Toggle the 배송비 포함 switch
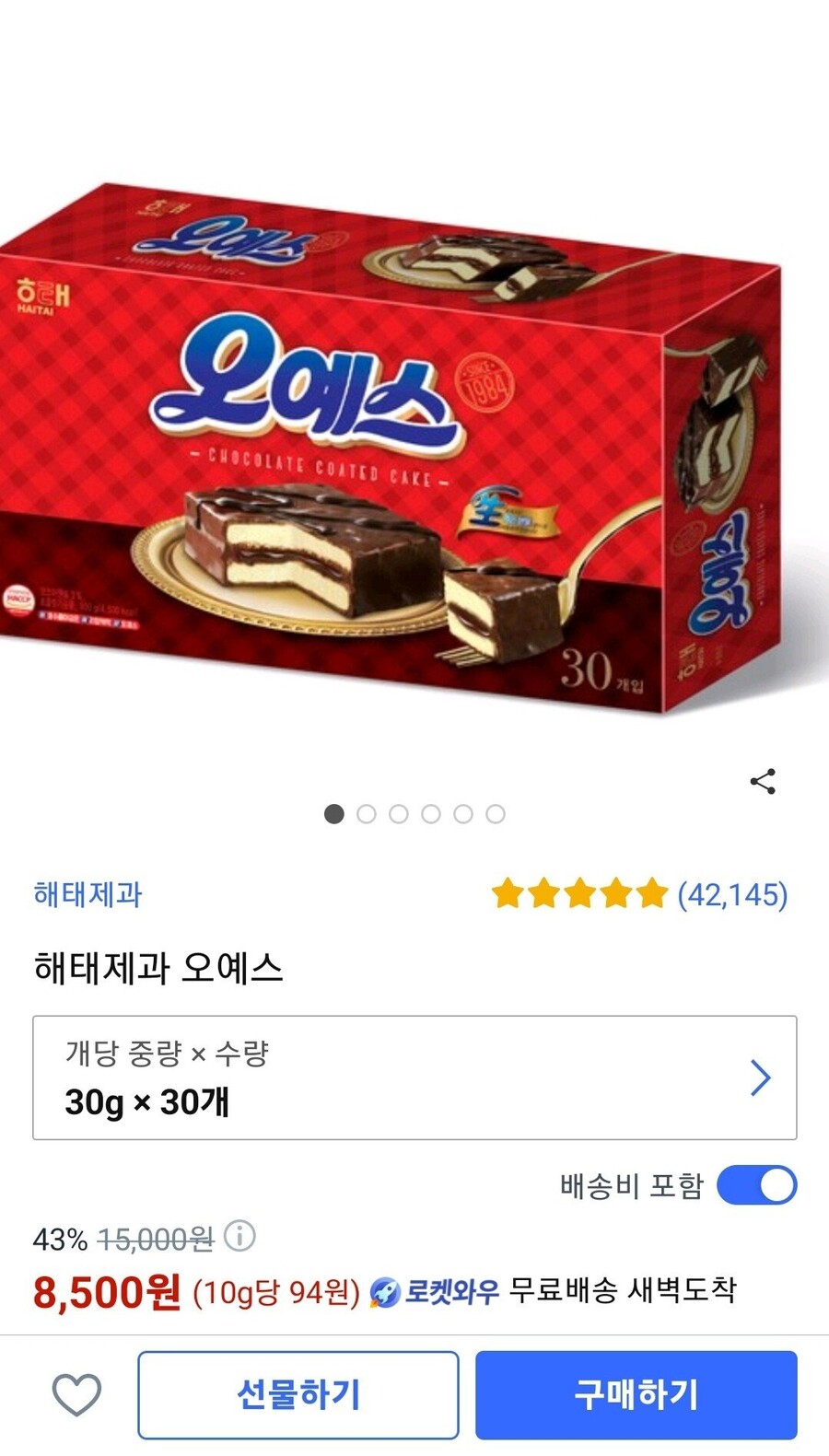The height and width of the screenshot is (1456, 829). [756, 1185]
